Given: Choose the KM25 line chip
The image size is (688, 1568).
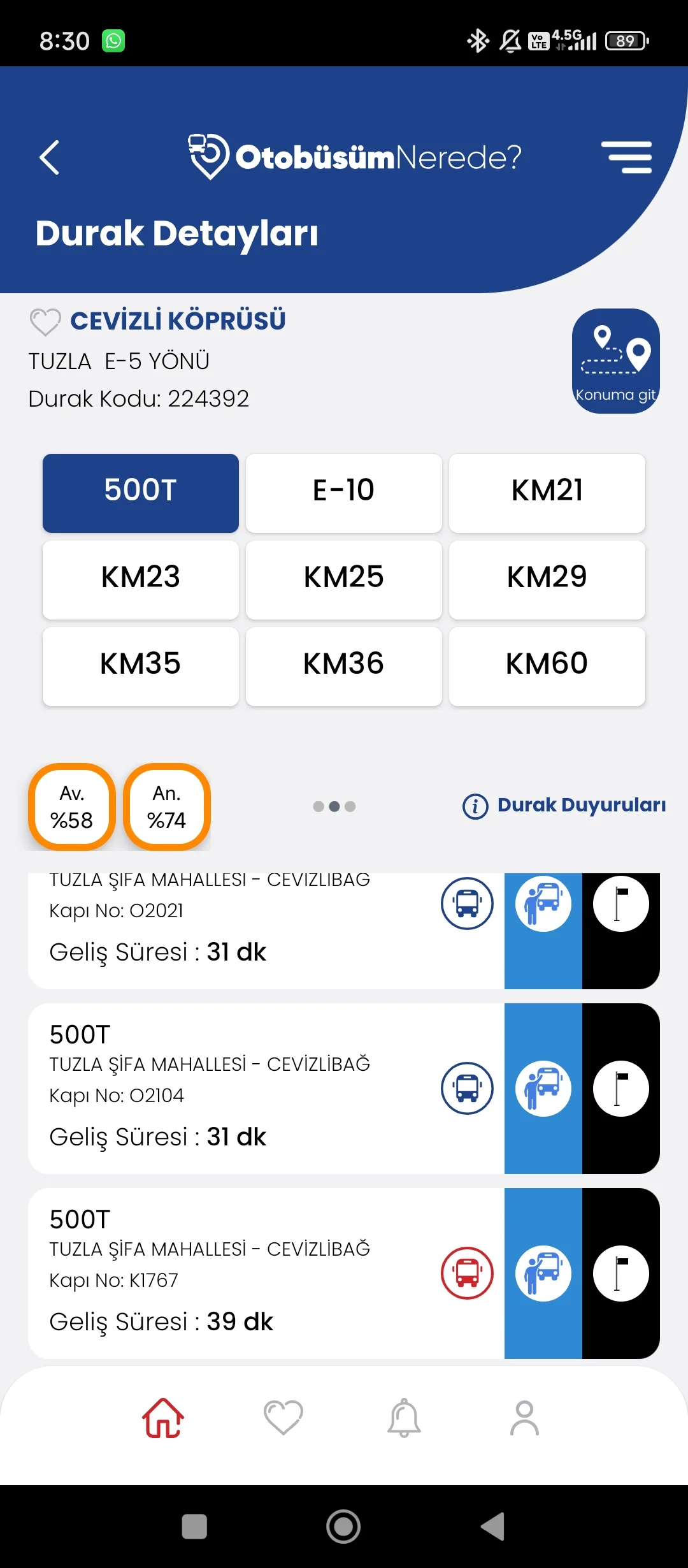Looking at the screenshot, I should point(343,579).
